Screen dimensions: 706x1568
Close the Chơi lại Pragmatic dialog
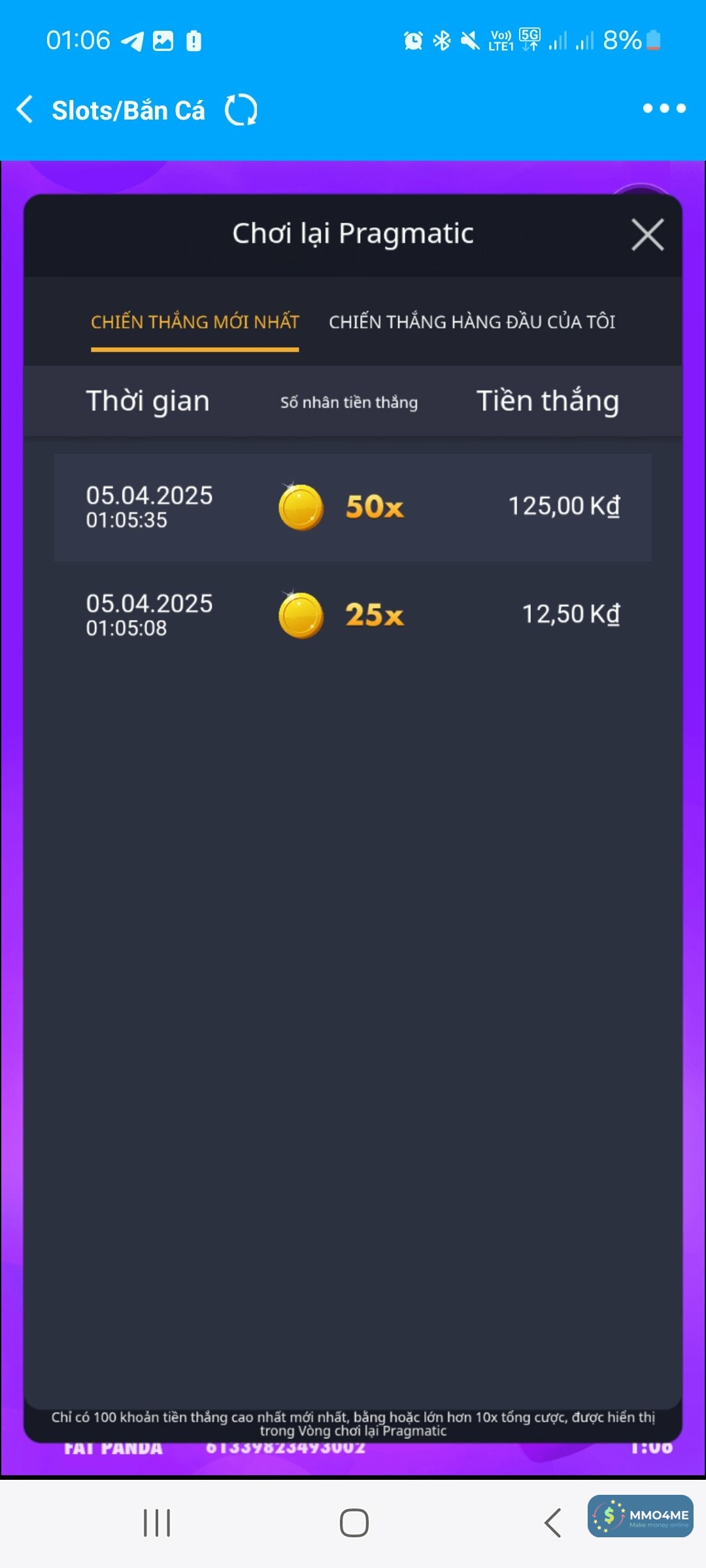point(647,235)
